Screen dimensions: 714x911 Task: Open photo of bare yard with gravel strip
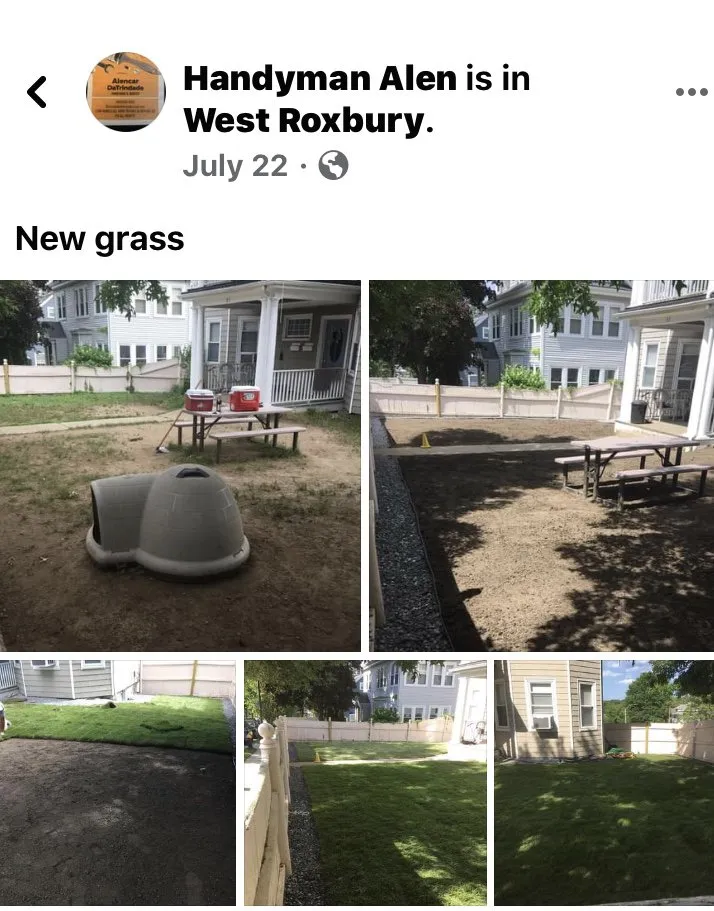[541, 465]
